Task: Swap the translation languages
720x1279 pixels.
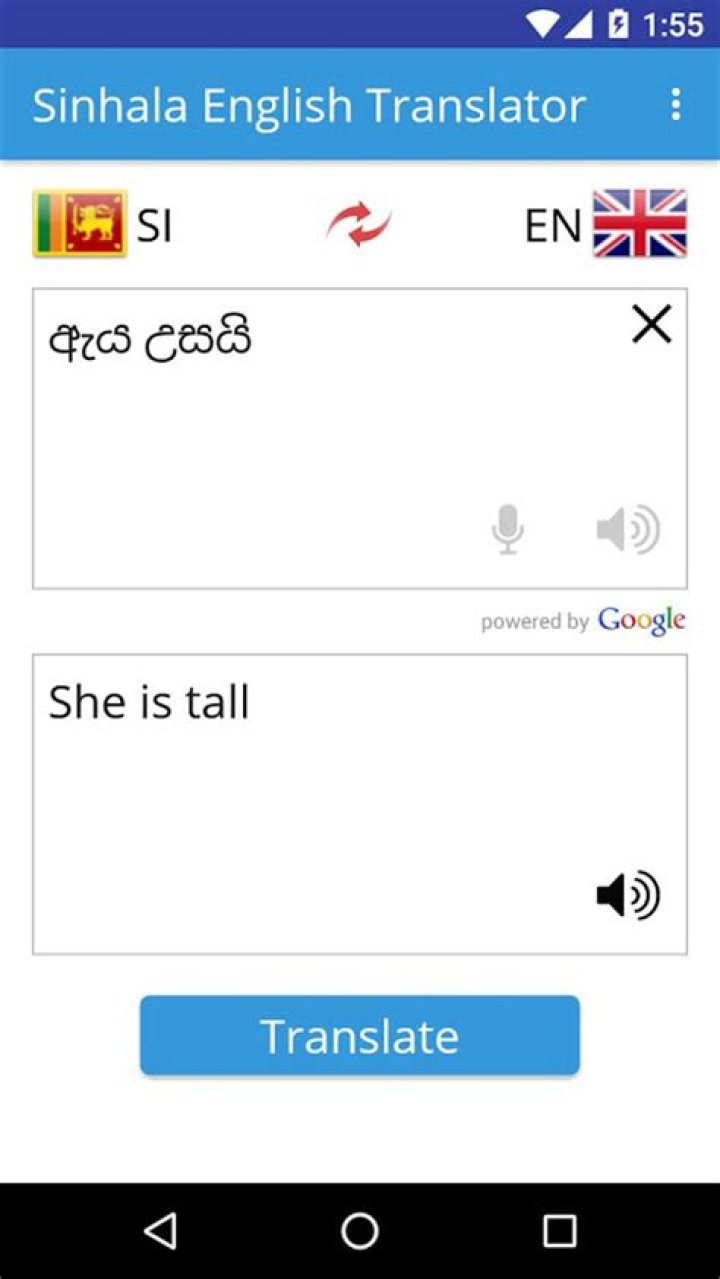Action: click(x=359, y=224)
